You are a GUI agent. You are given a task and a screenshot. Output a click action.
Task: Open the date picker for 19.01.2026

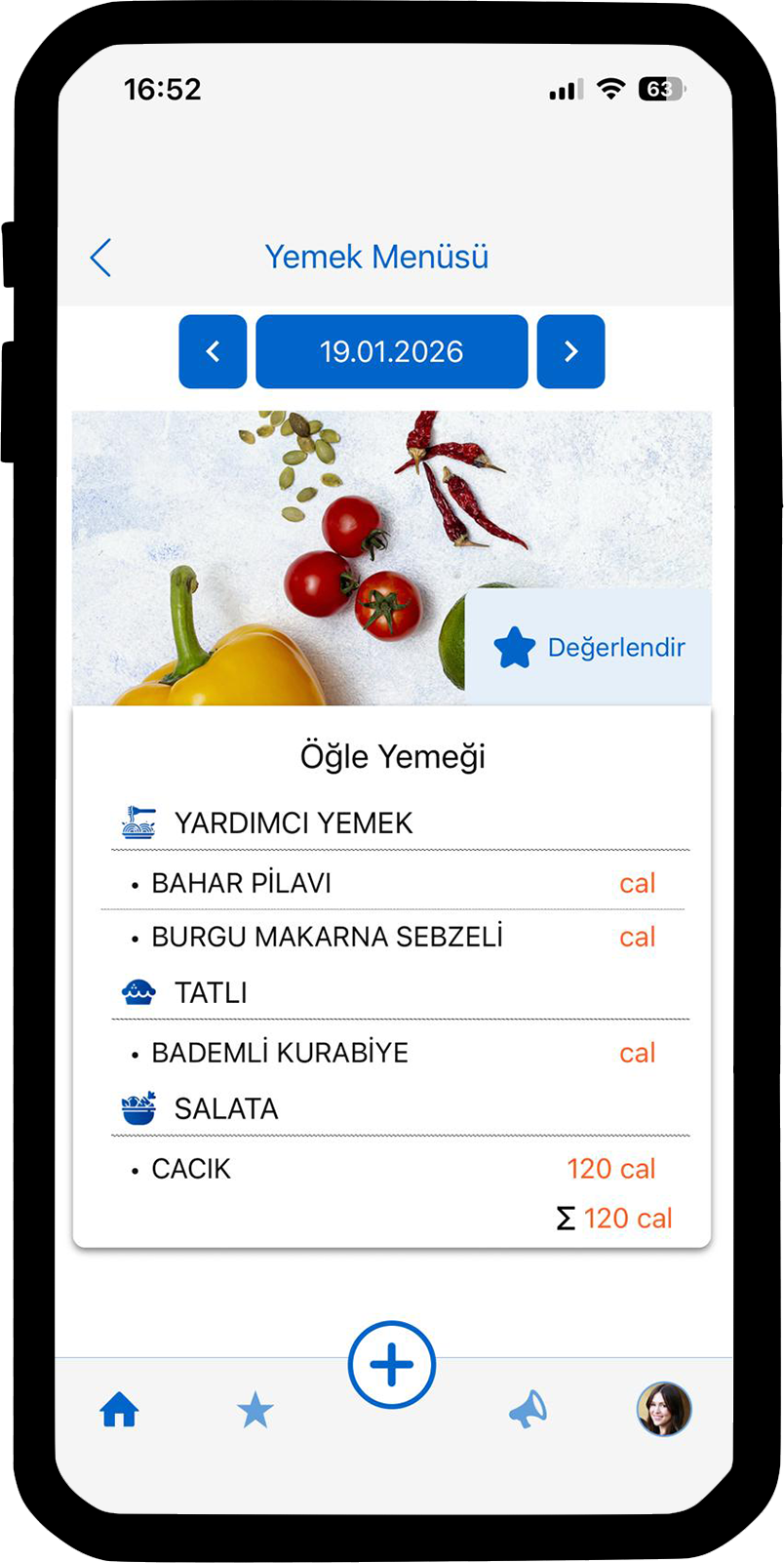[391, 351]
